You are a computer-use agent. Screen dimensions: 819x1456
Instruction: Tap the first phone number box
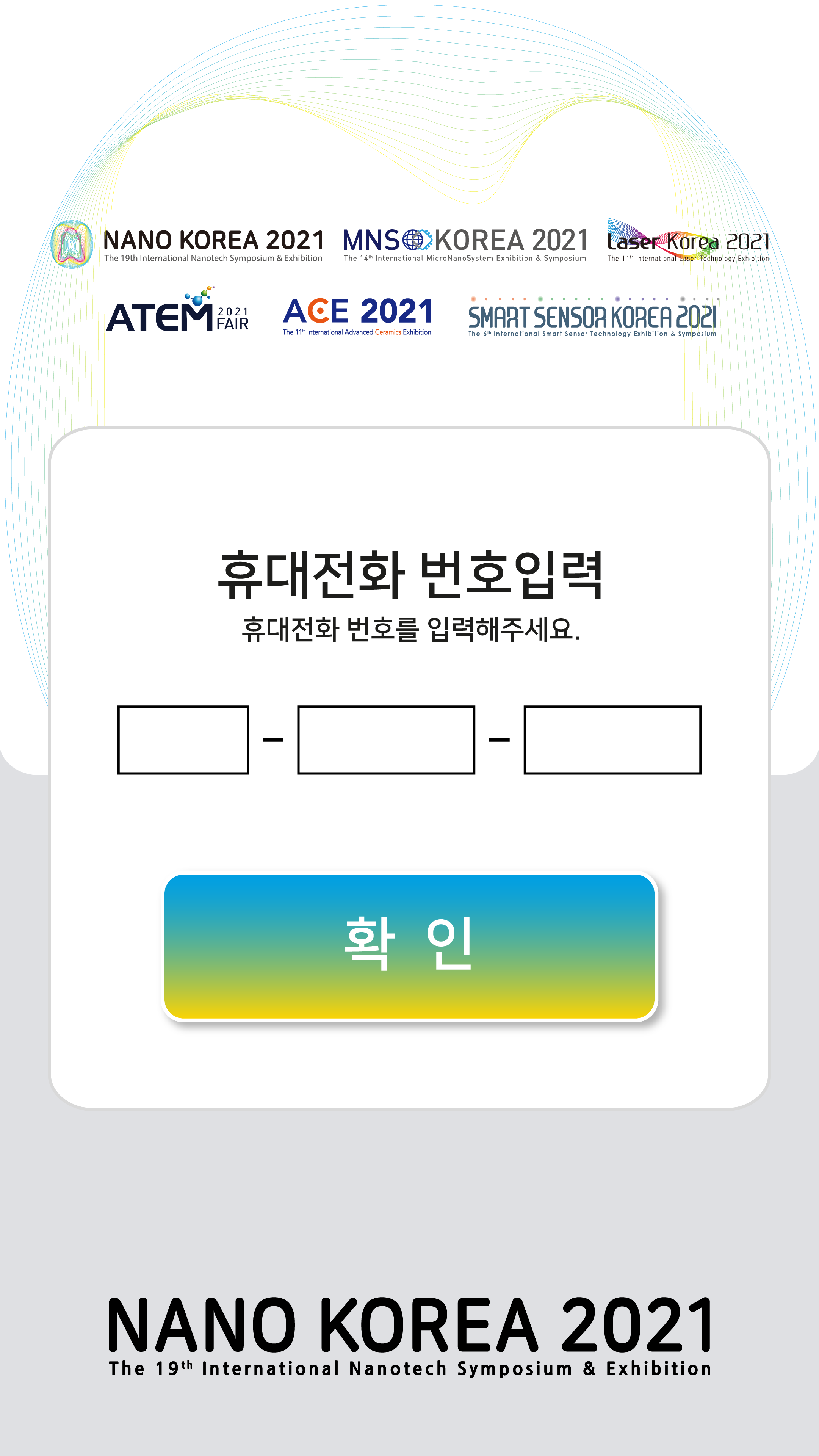tap(183, 740)
